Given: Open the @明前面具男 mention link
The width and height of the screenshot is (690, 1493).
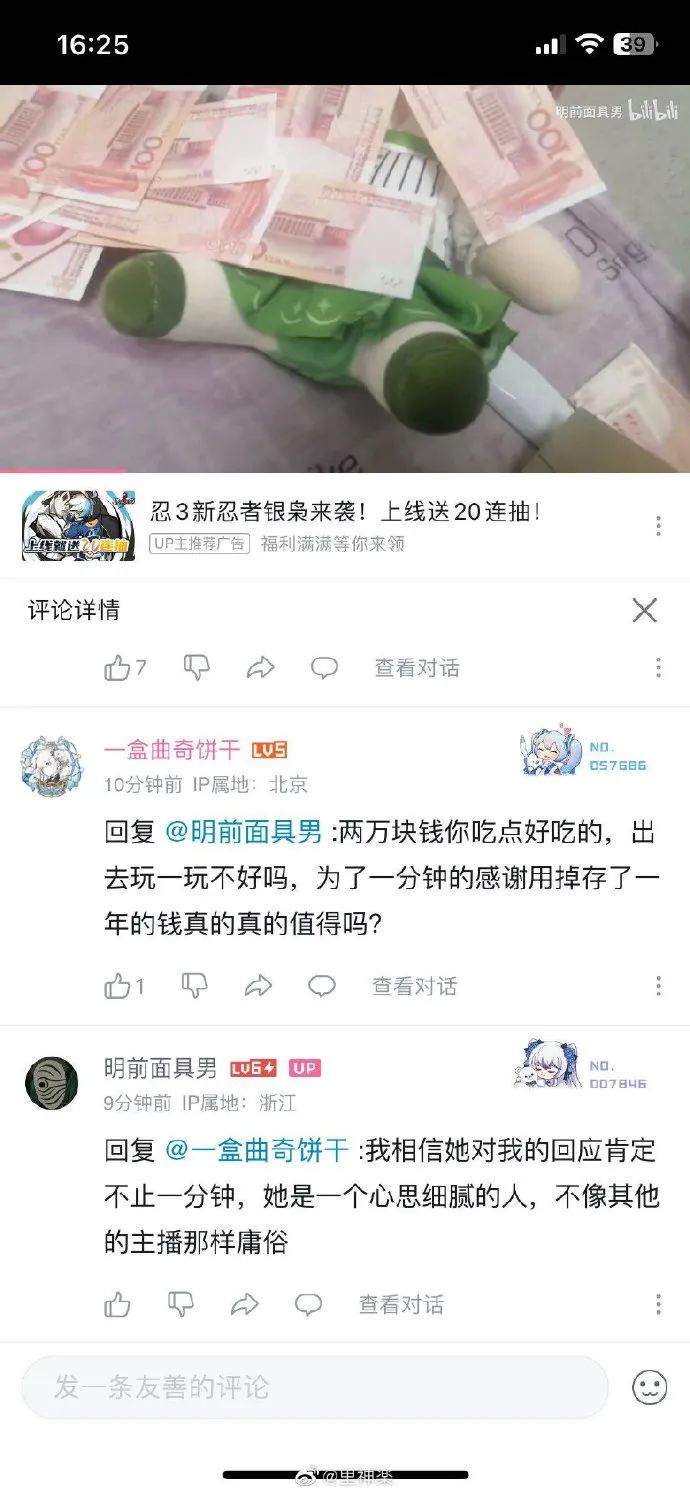Looking at the screenshot, I should coord(243,832).
